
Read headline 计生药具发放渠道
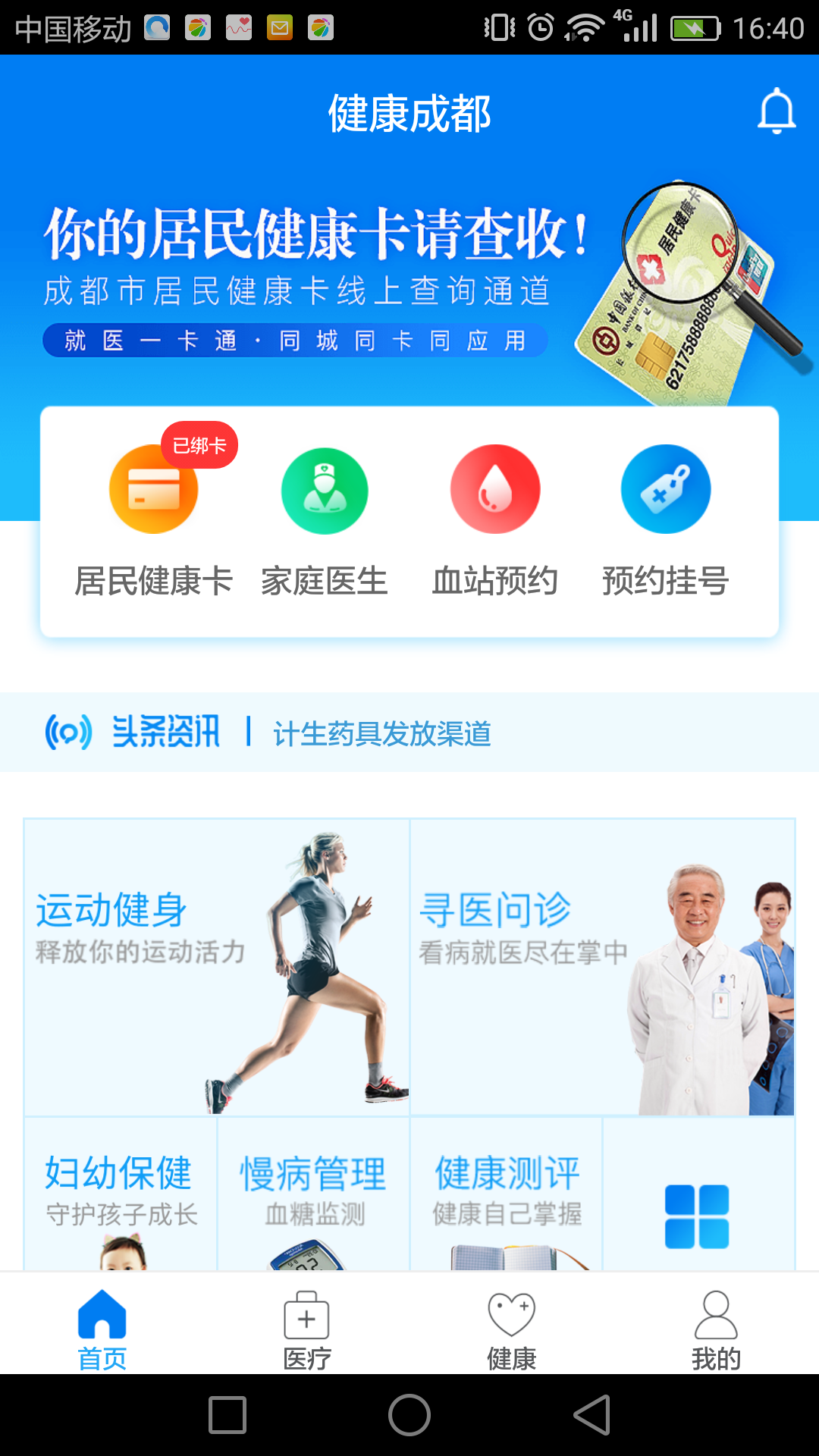point(382,733)
